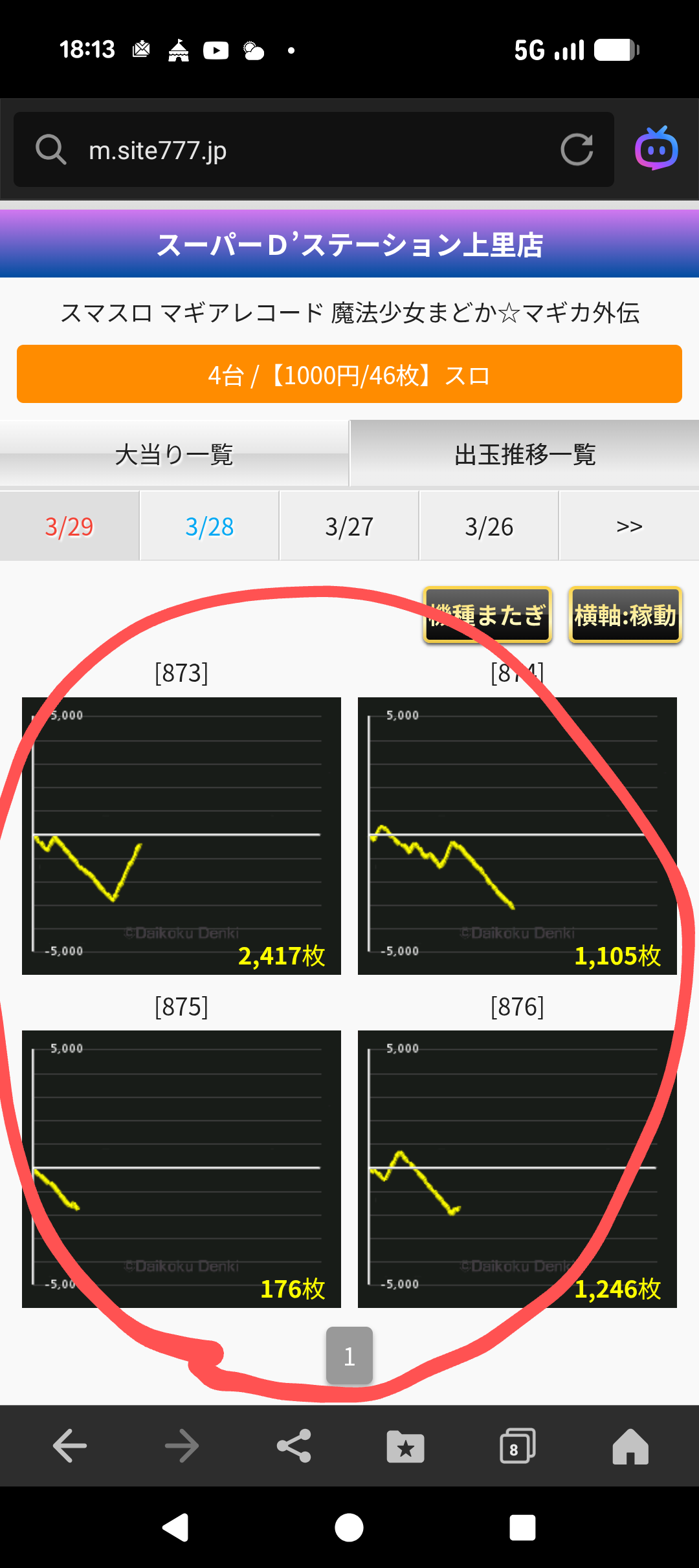Tap the m.site777.jp address bar
Screen dimensions: 699x1568
311,150
